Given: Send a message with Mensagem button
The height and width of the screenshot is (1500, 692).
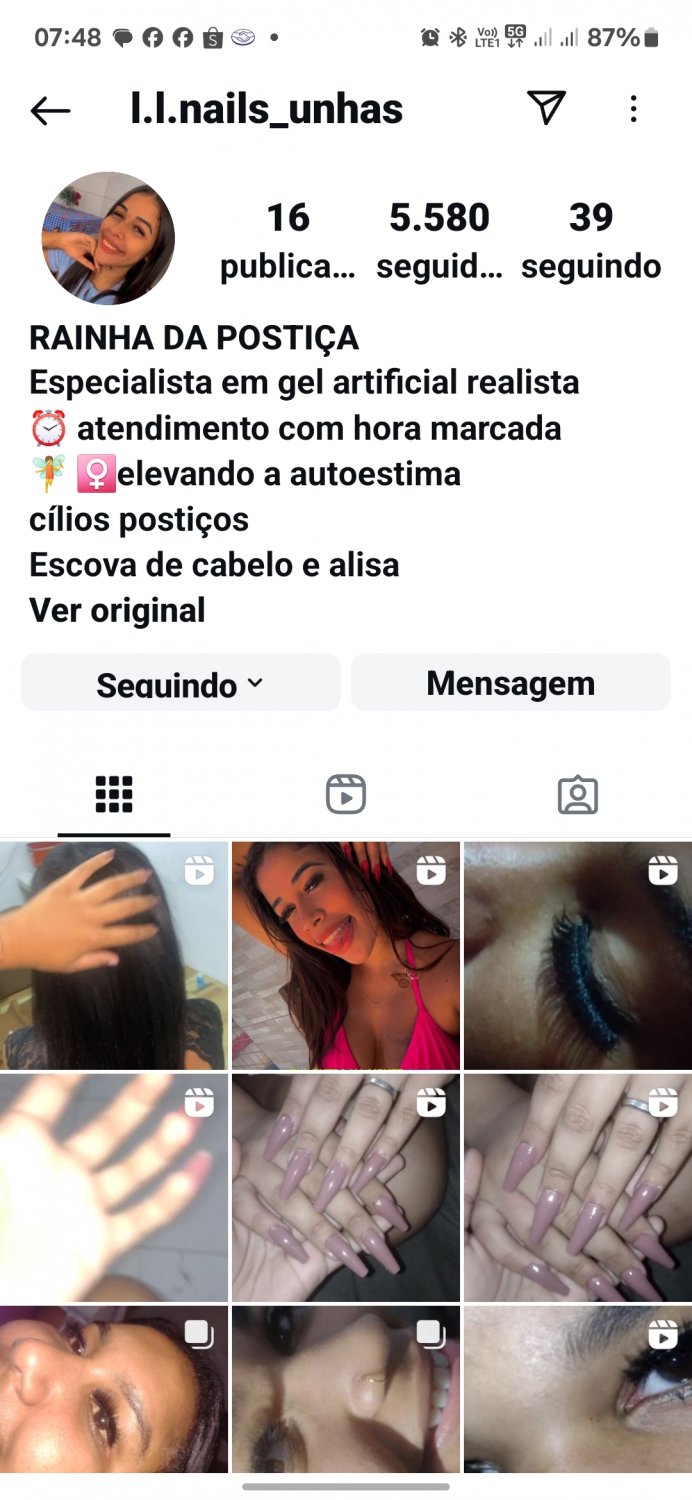Looking at the screenshot, I should pos(511,683).
